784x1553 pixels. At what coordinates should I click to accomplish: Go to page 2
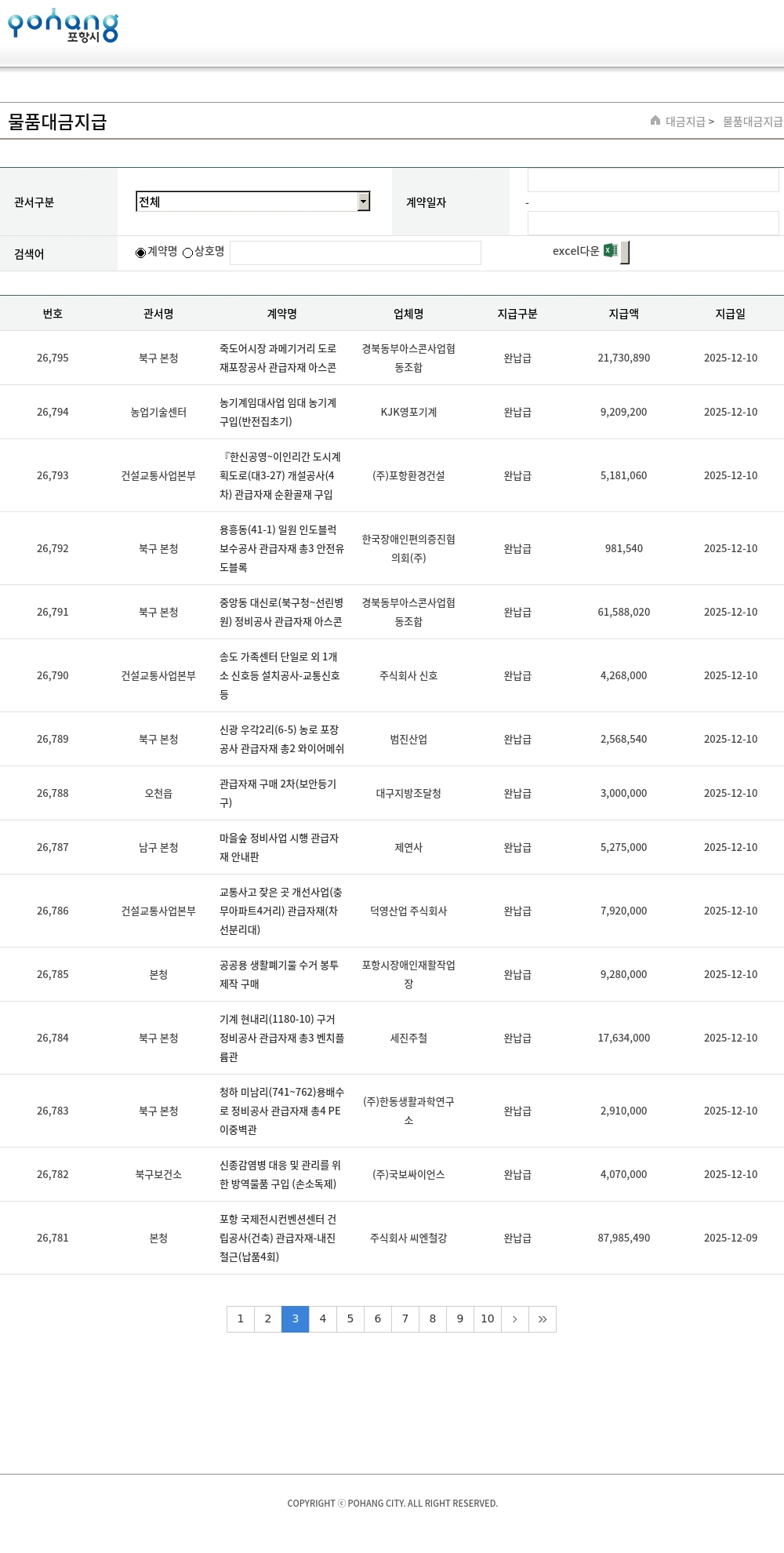[268, 1319]
